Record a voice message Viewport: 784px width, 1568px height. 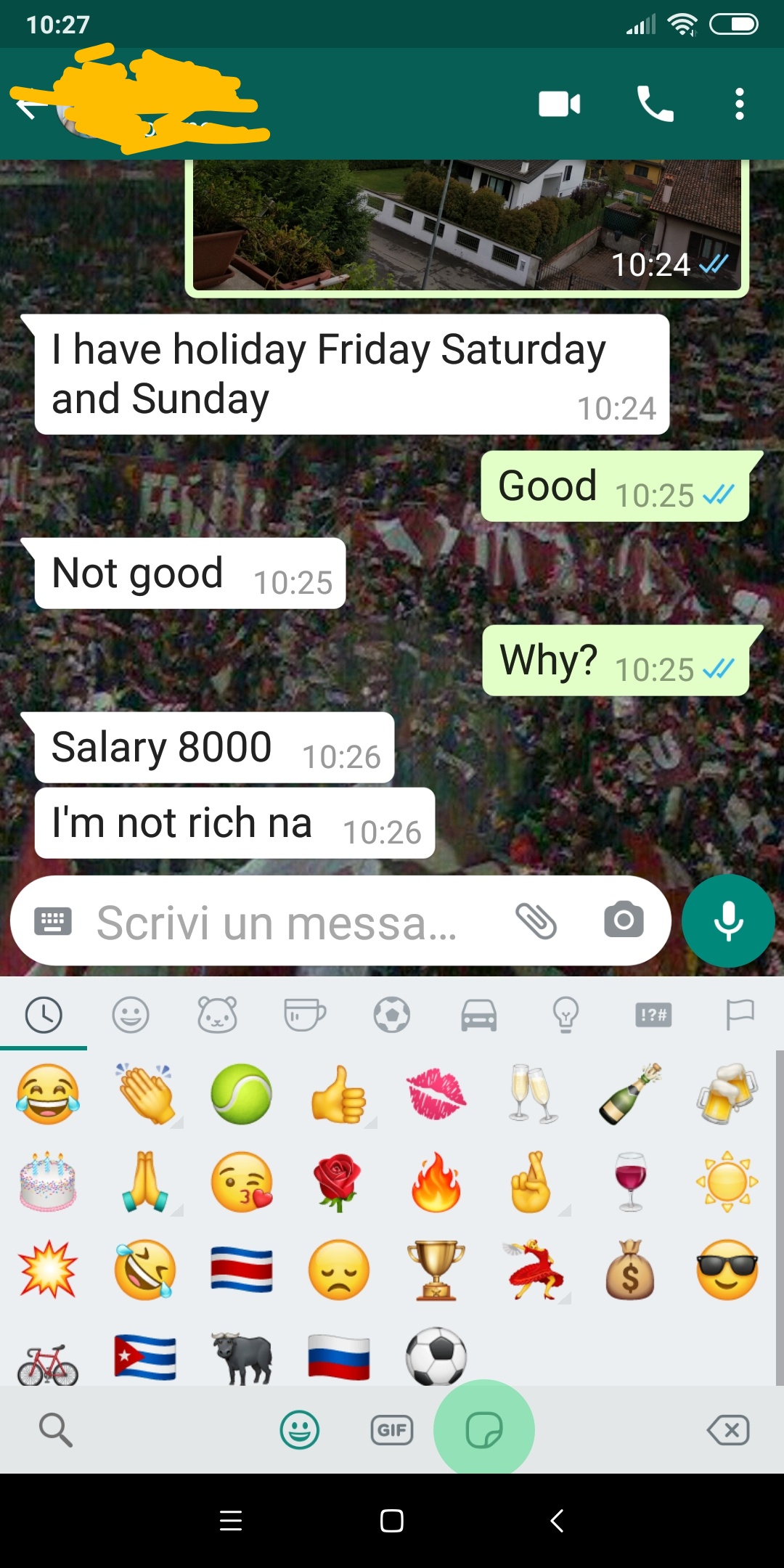tap(728, 920)
